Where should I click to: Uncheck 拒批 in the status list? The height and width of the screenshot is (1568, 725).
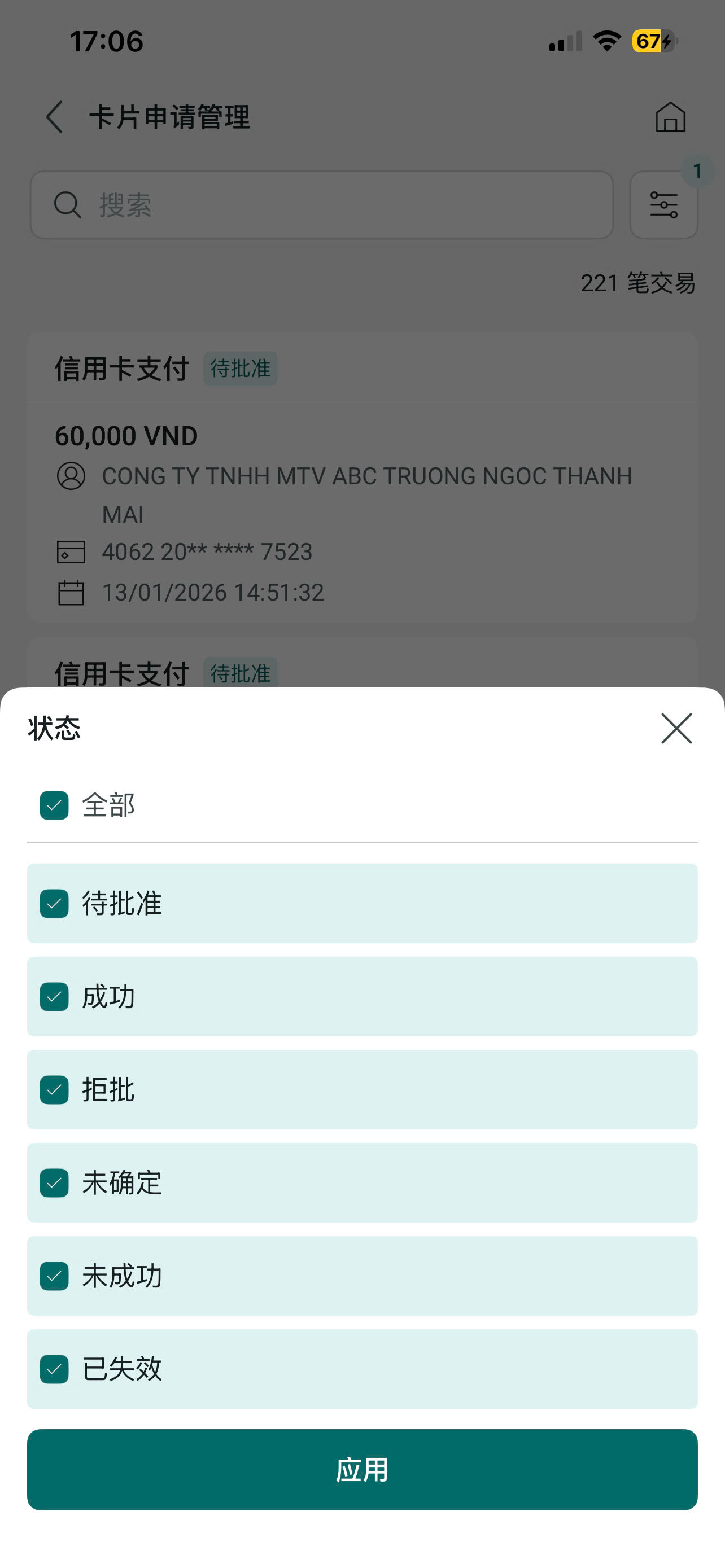[x=54, y=1089]
